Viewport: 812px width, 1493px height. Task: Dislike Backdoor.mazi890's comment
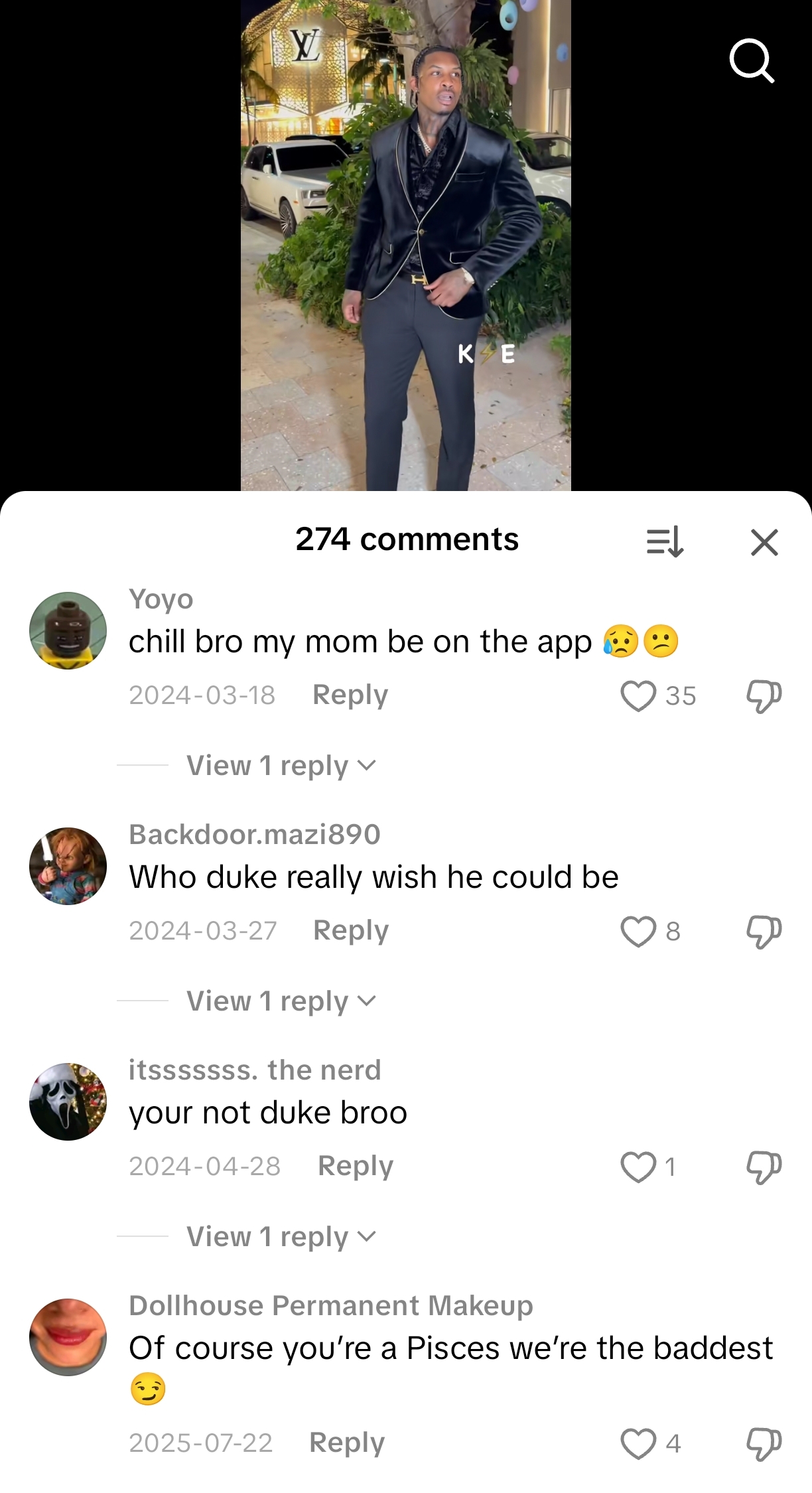coord(764,932)
